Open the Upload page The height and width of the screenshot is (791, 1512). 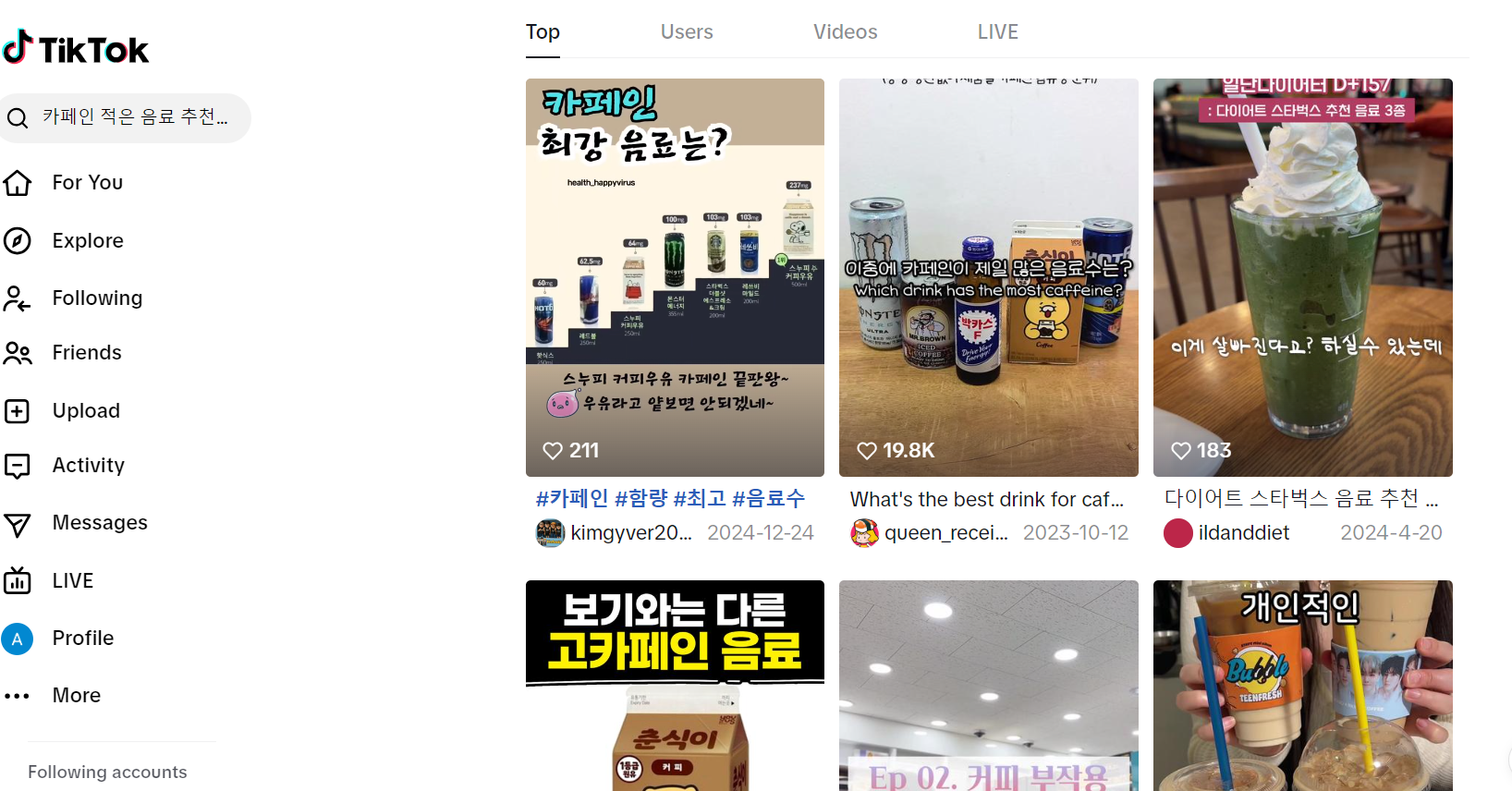(x=85, y=411)
